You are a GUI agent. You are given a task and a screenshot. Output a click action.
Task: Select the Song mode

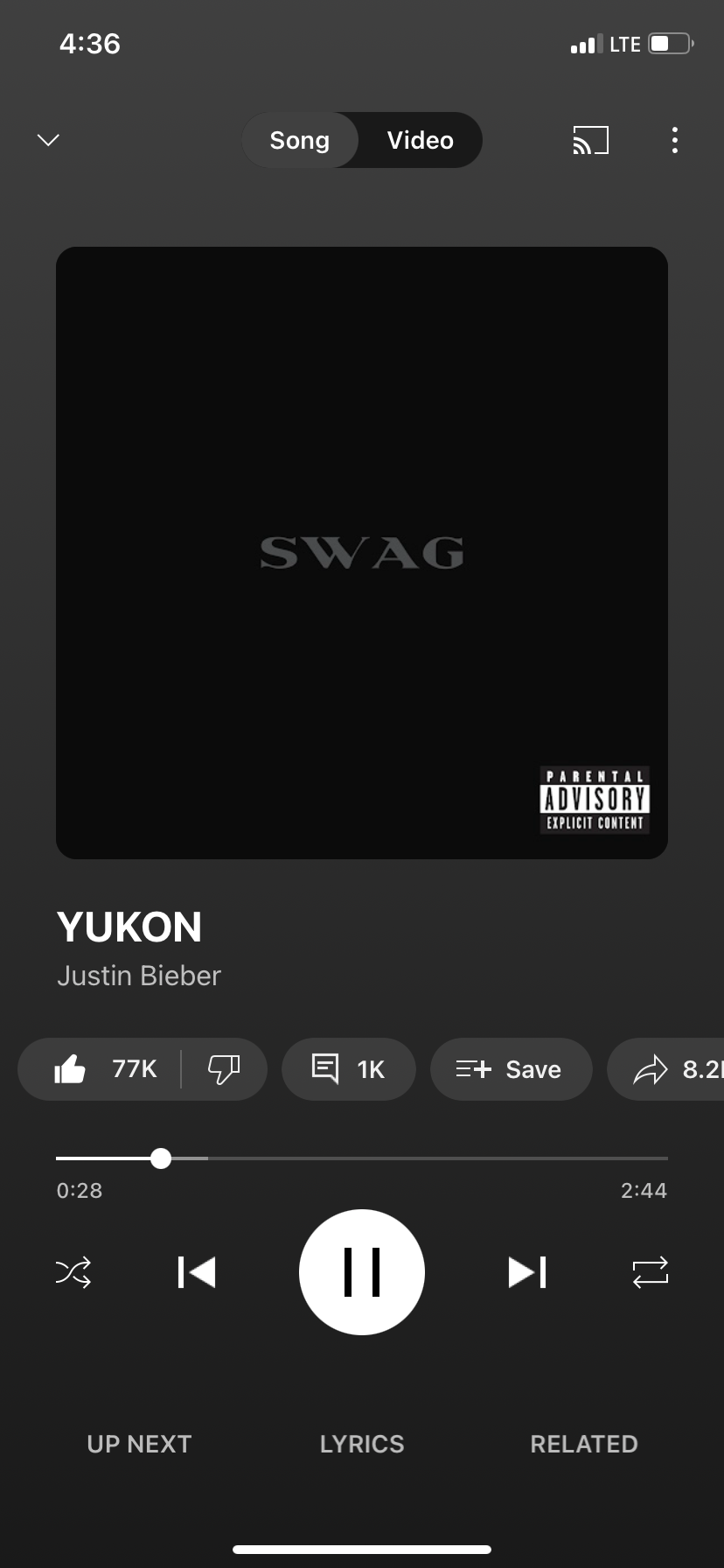tap(300, 140)
